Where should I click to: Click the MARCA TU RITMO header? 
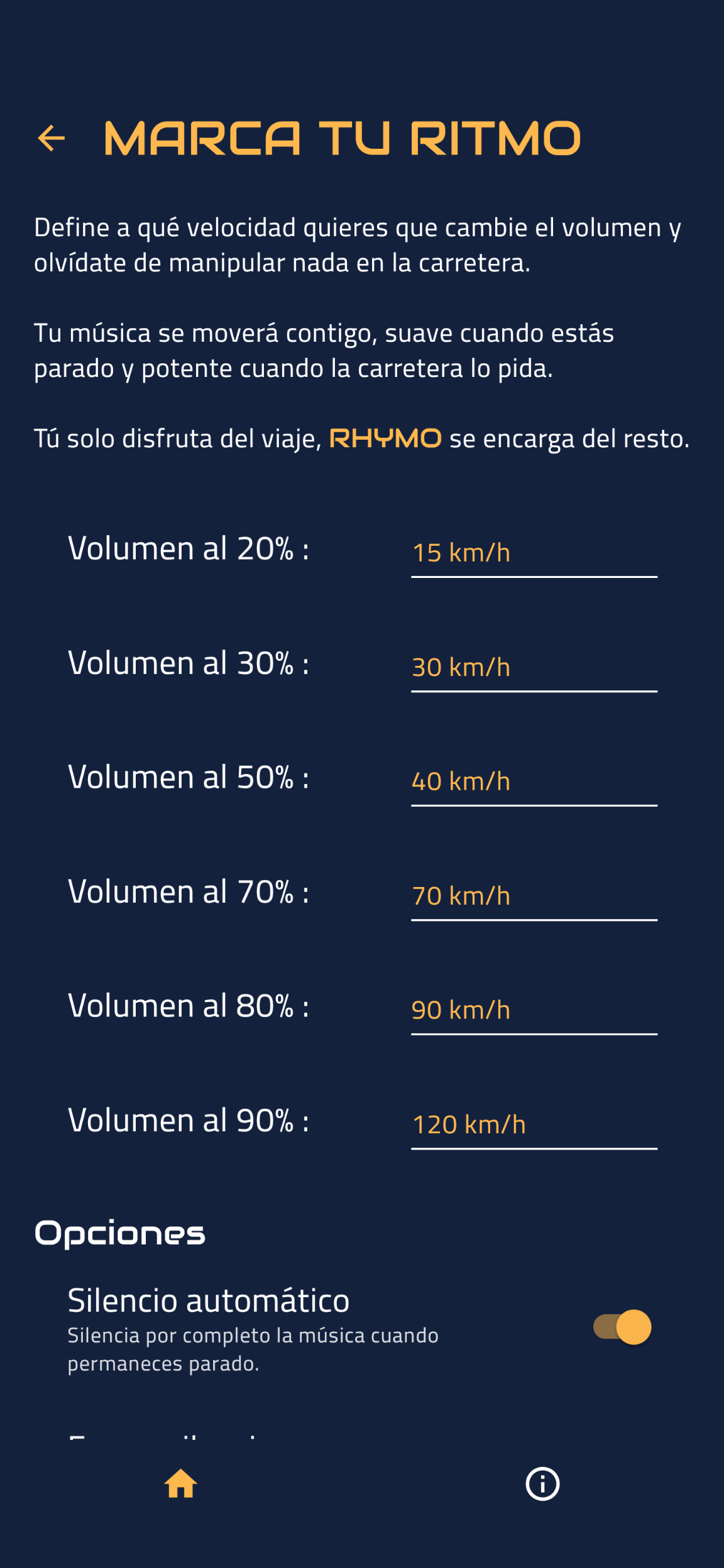(342, 137)
